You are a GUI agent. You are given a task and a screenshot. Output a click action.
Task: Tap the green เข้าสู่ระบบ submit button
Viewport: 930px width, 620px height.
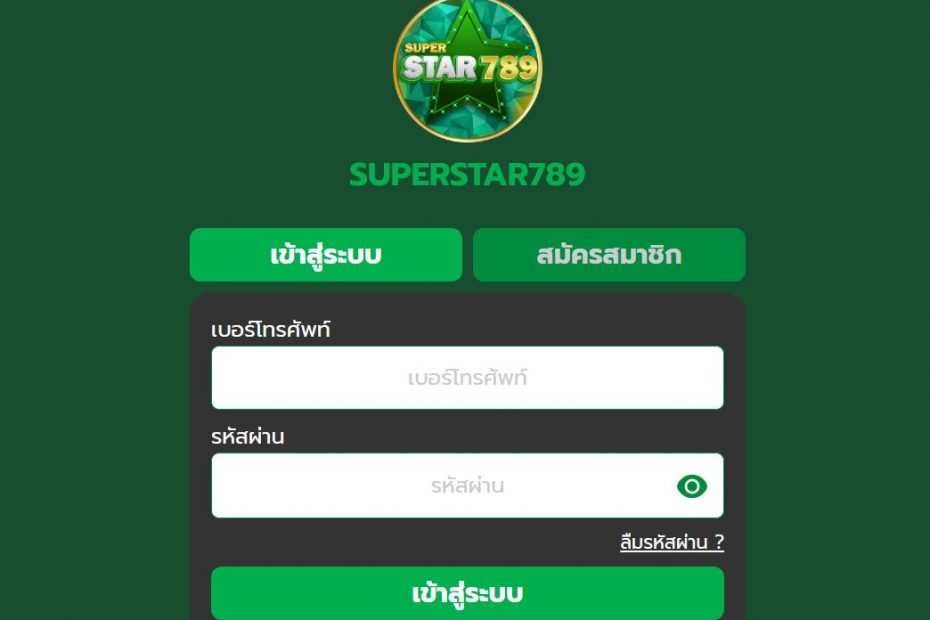click(467, 594)
